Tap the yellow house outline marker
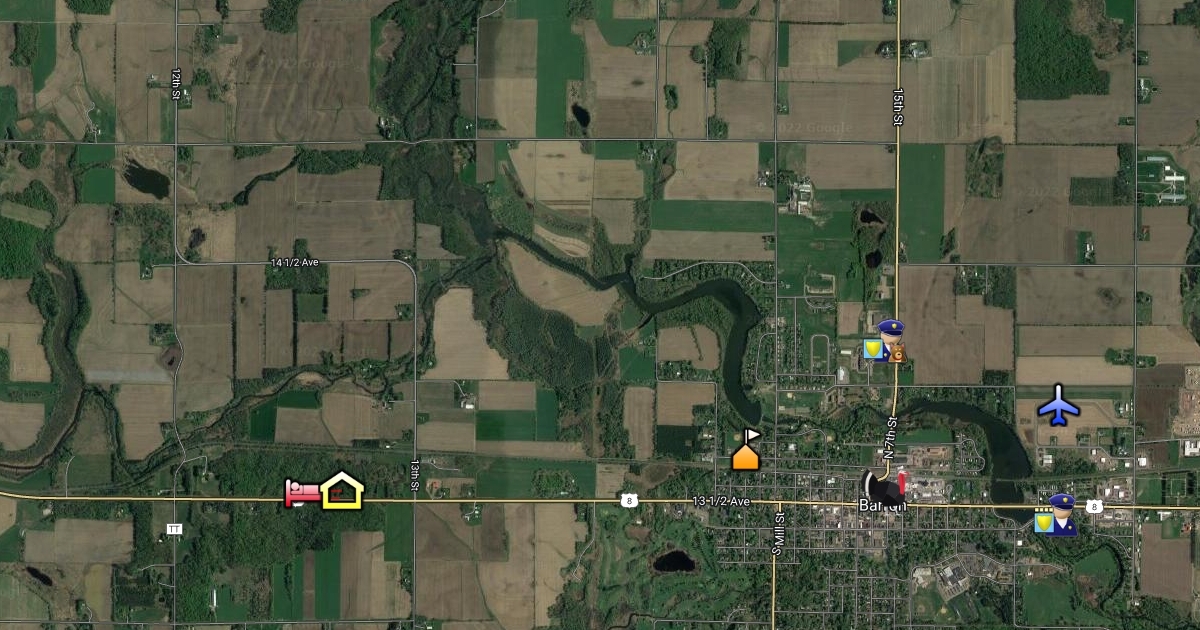The height and width of the screenshot is (630, 1200). coord(342,490)
